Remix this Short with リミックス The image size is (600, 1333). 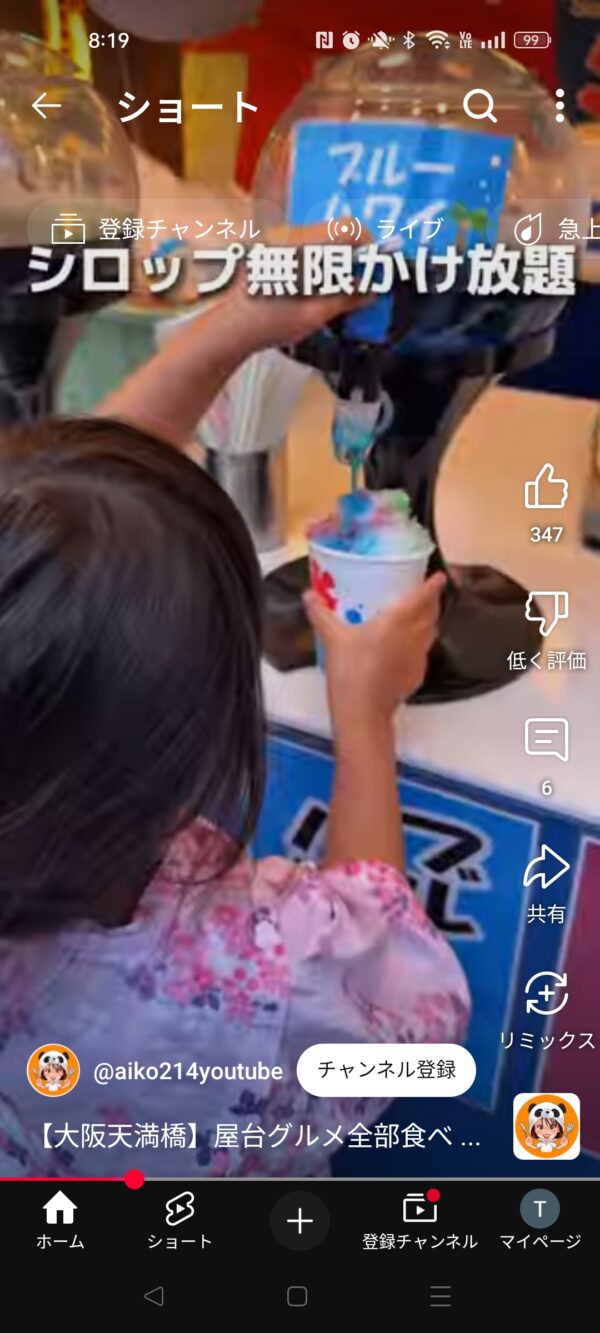point(546,995)
